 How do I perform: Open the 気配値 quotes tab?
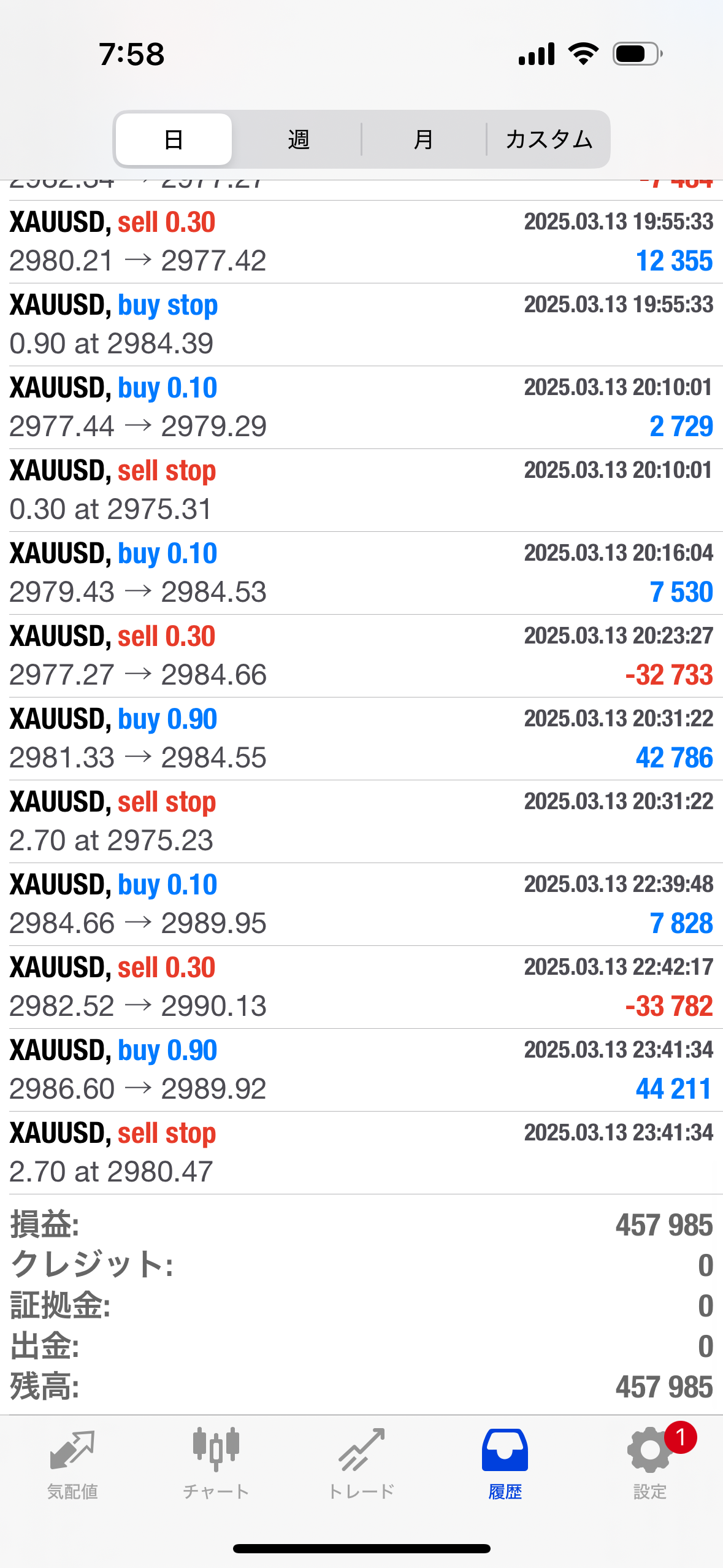coord(72,1464)
